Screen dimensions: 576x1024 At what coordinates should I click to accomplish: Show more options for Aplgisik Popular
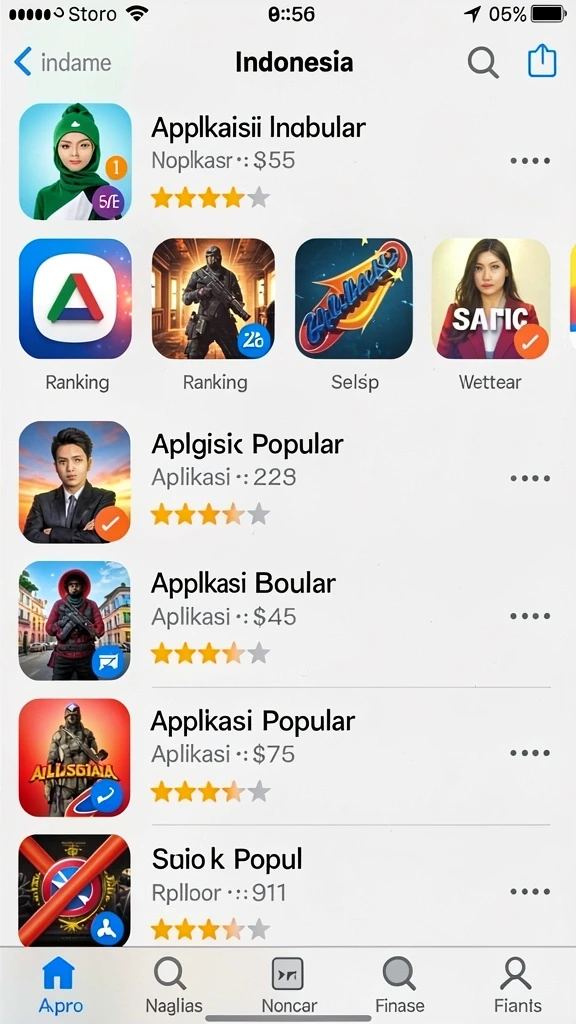pos(530,478)
